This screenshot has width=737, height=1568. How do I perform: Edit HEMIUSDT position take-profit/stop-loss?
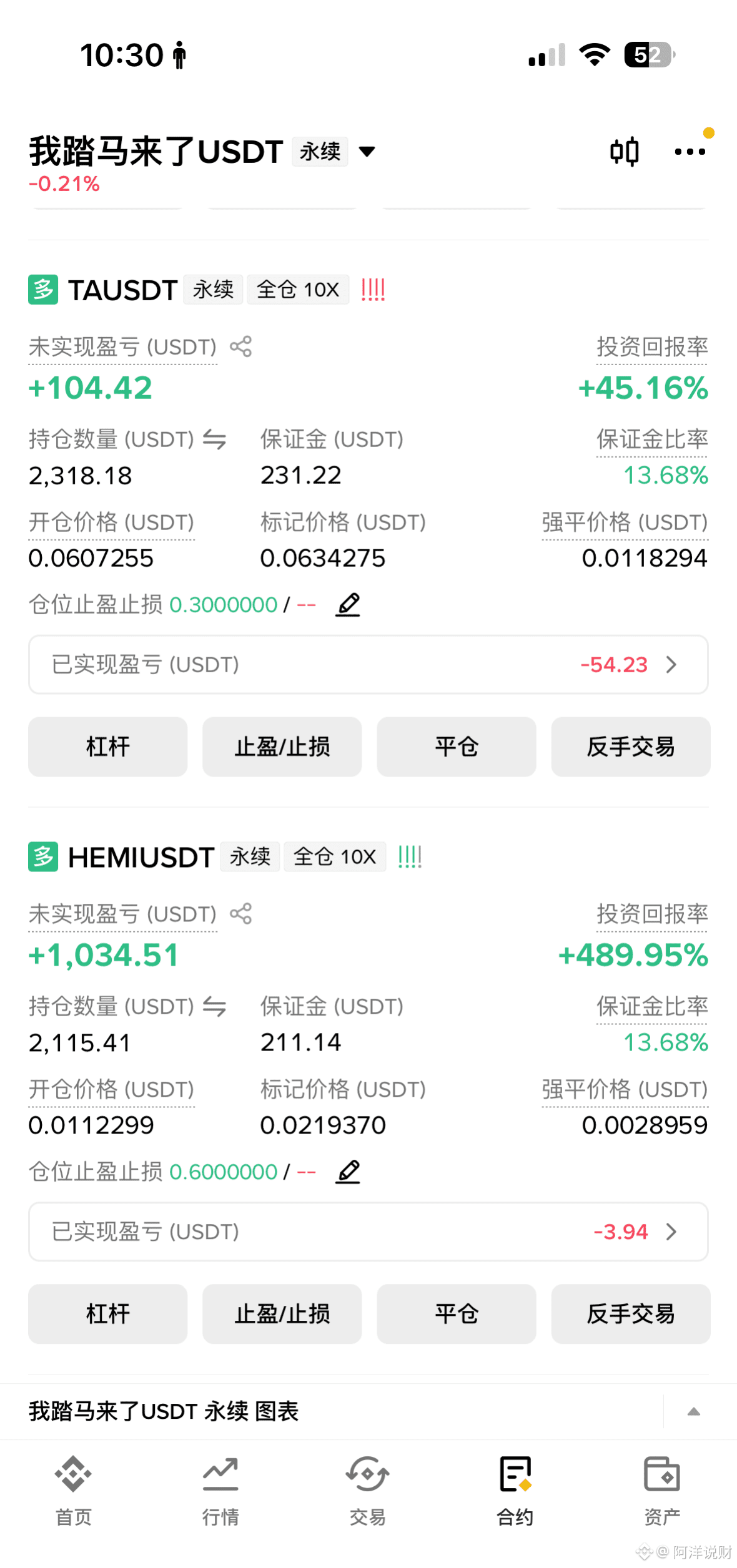[x=348, y=1172]
